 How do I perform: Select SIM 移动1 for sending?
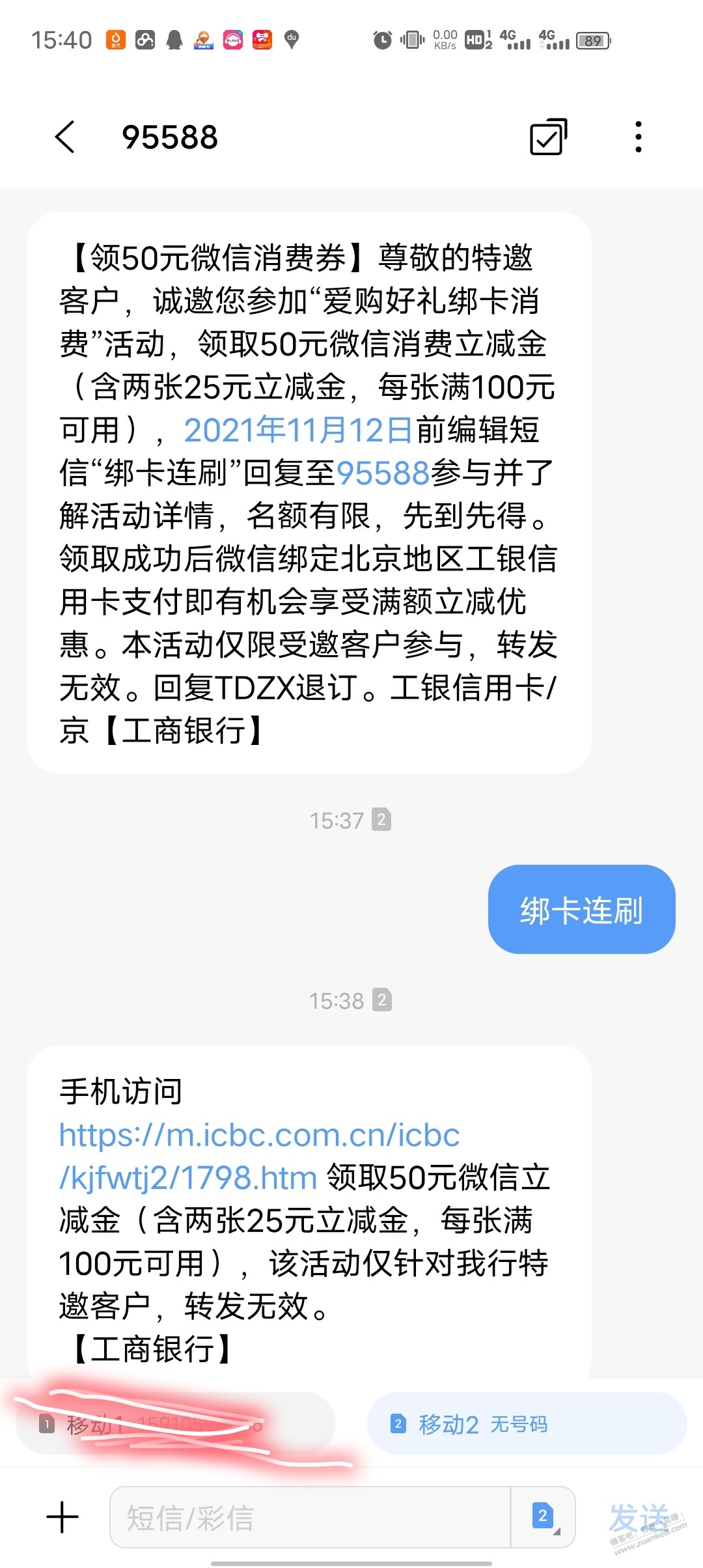(x=176, y=1424)
